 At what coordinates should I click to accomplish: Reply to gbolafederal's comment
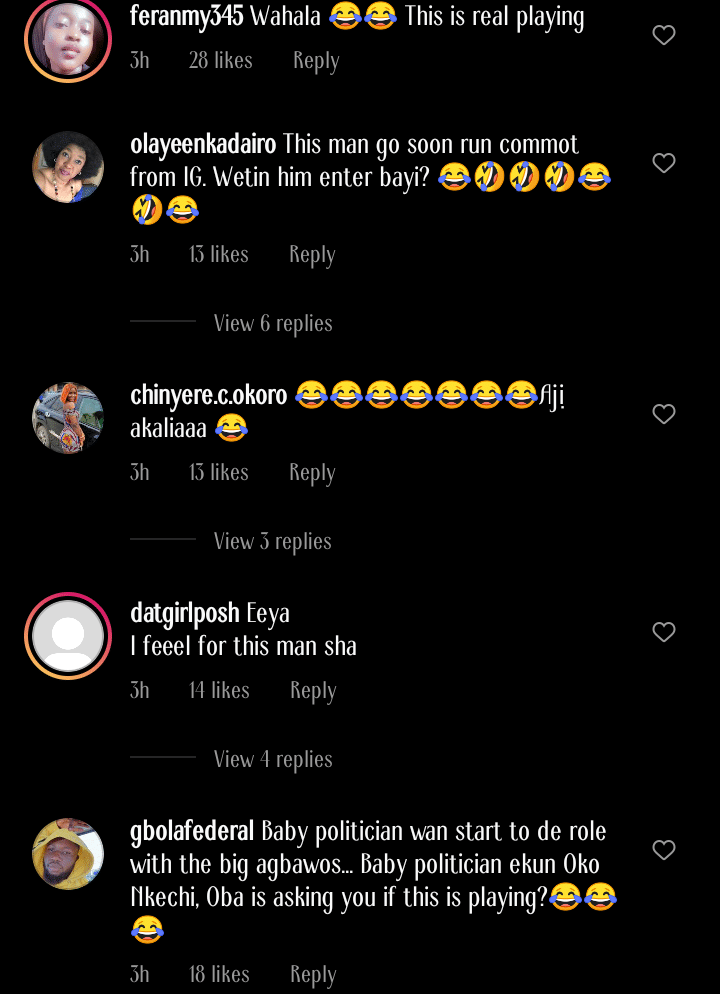click(x=313, y=975)
